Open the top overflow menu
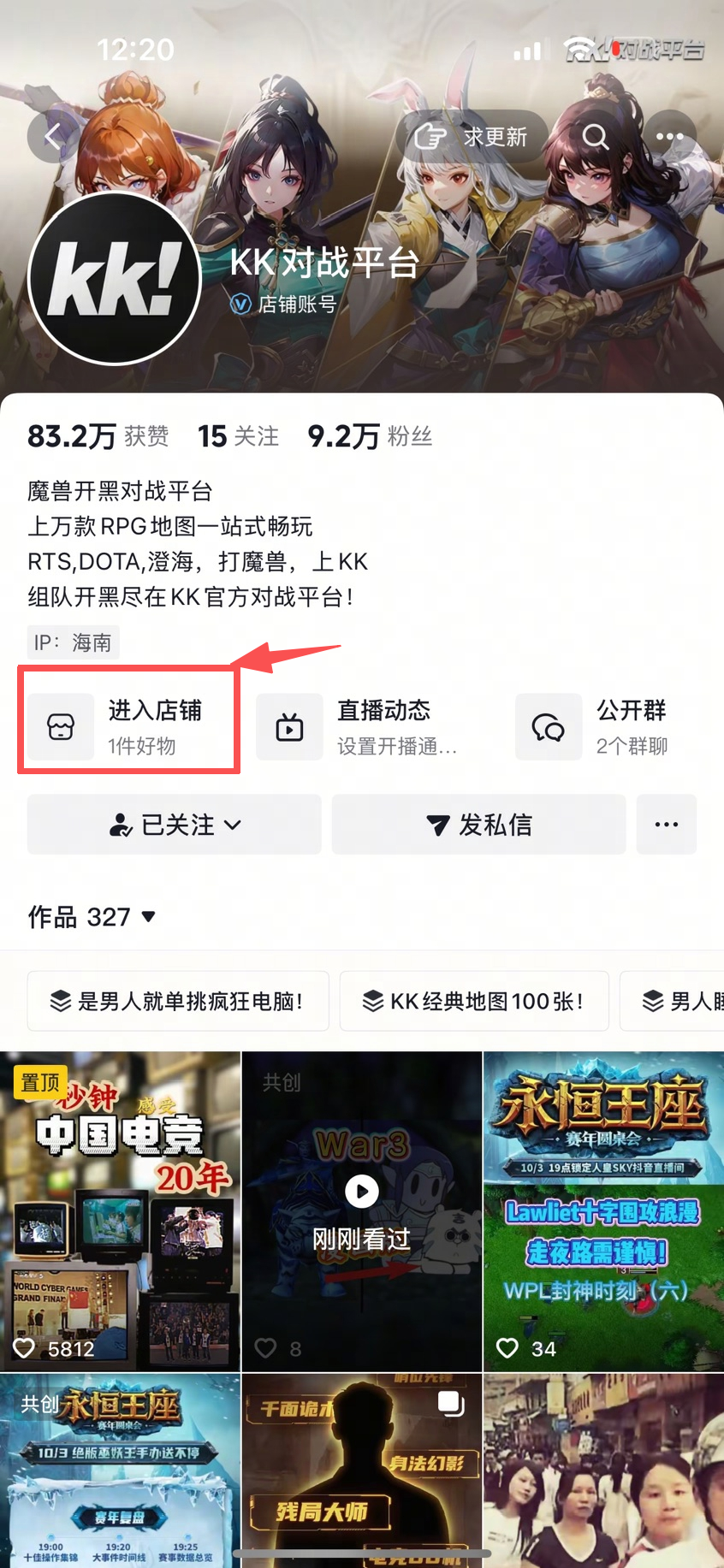This screenshot has width=724, height=1568. click(x=669, y=137)
